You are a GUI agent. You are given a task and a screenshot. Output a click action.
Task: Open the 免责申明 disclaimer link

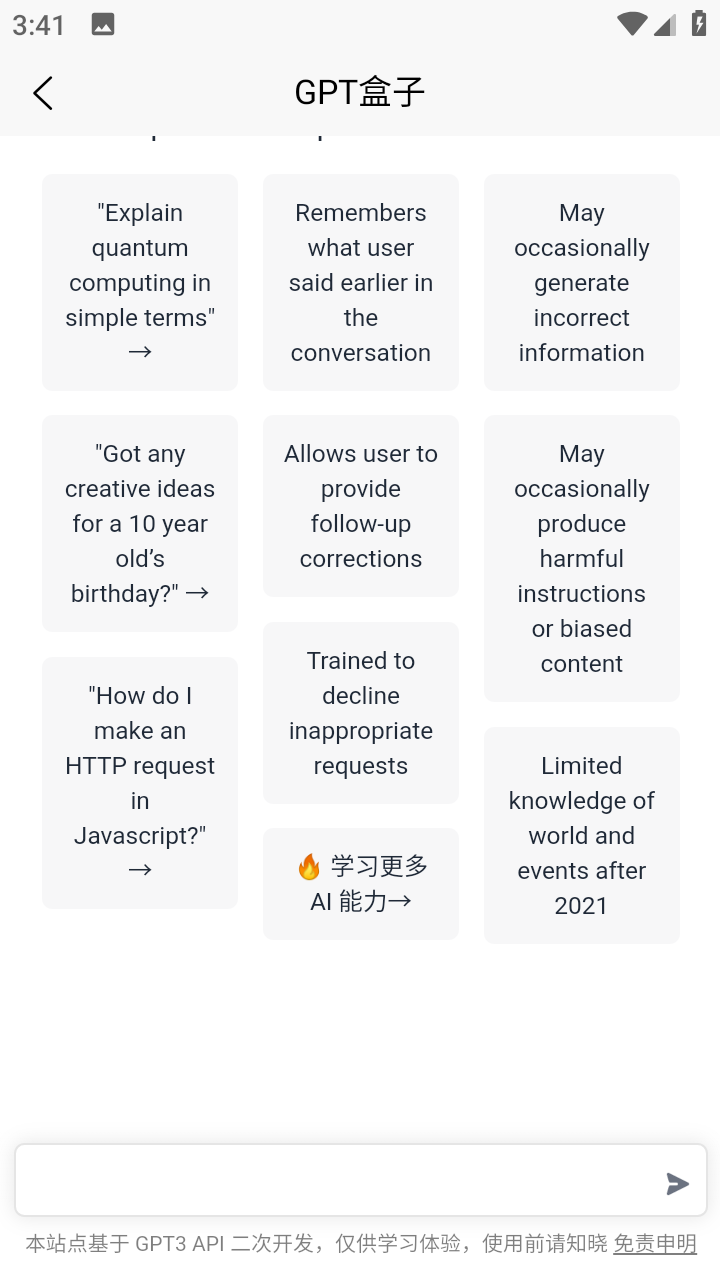pos(655,1243)
